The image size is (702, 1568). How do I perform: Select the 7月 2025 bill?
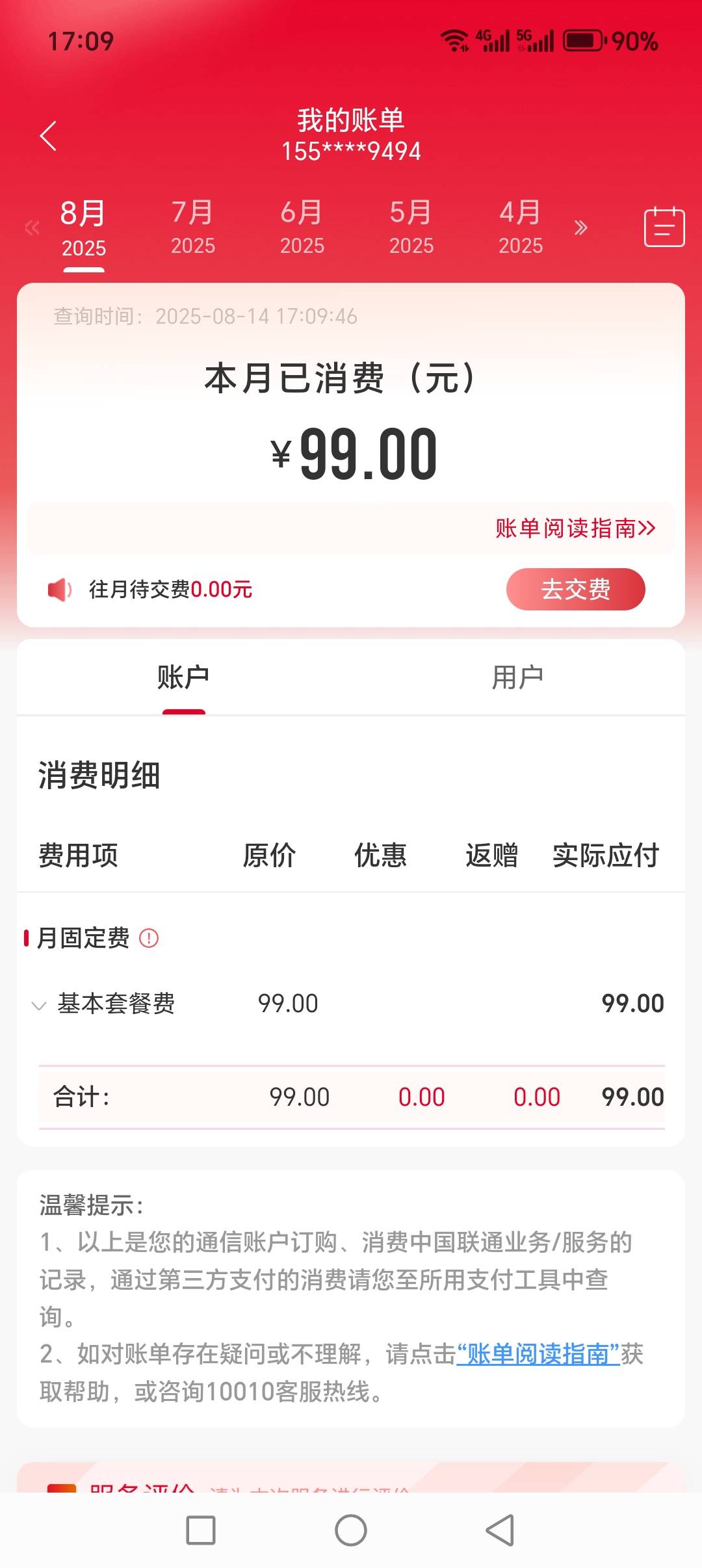192,227
